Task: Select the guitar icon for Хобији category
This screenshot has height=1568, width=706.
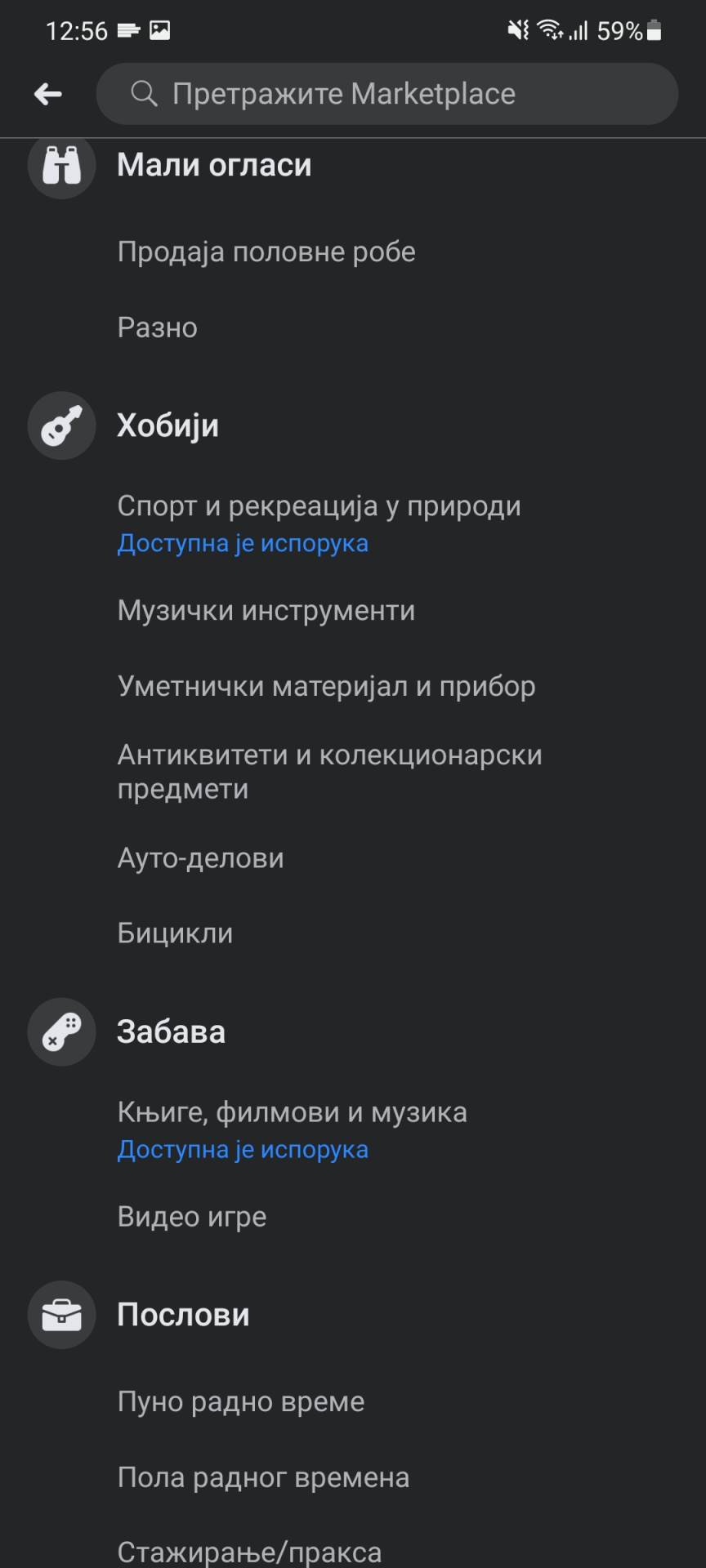Action: pos(61,425)
